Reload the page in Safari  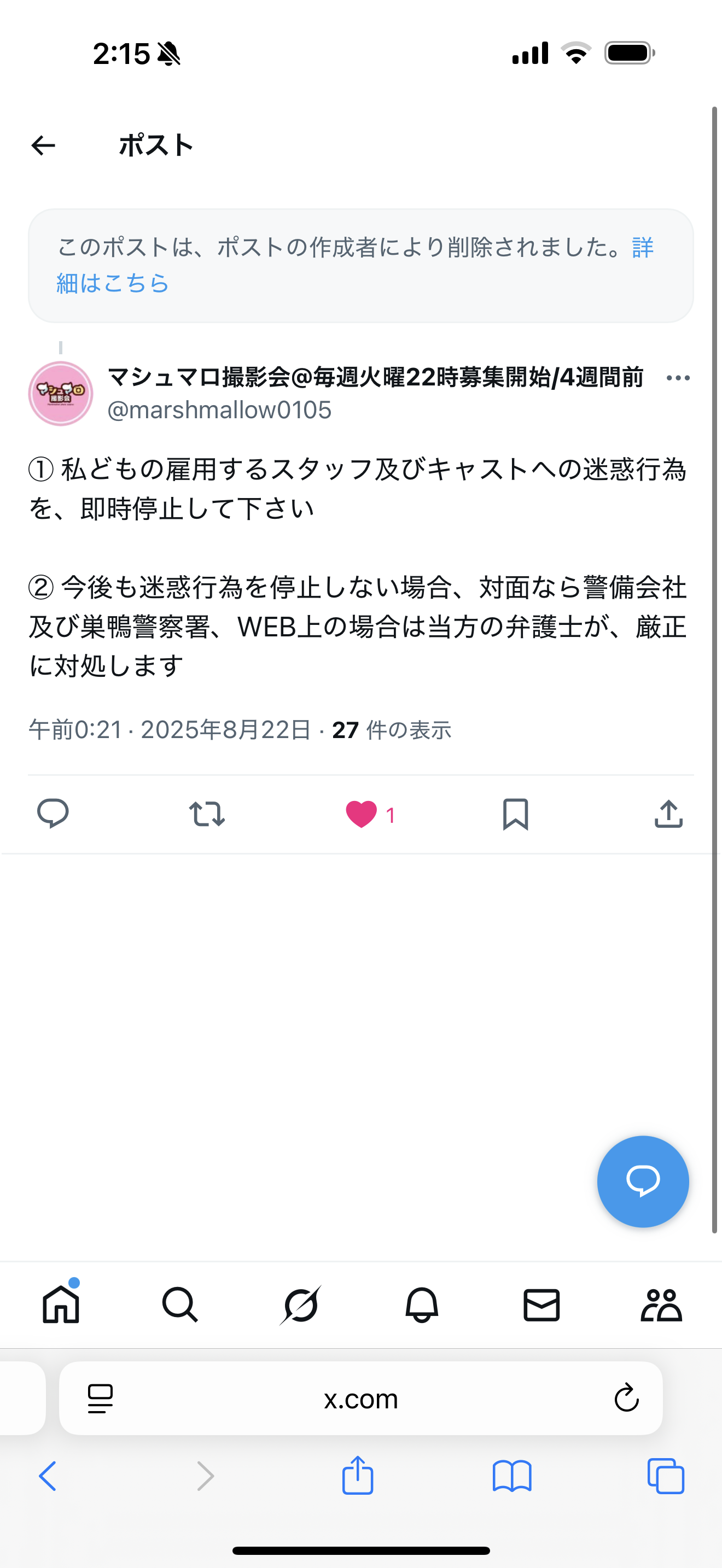click(626, 1397)
